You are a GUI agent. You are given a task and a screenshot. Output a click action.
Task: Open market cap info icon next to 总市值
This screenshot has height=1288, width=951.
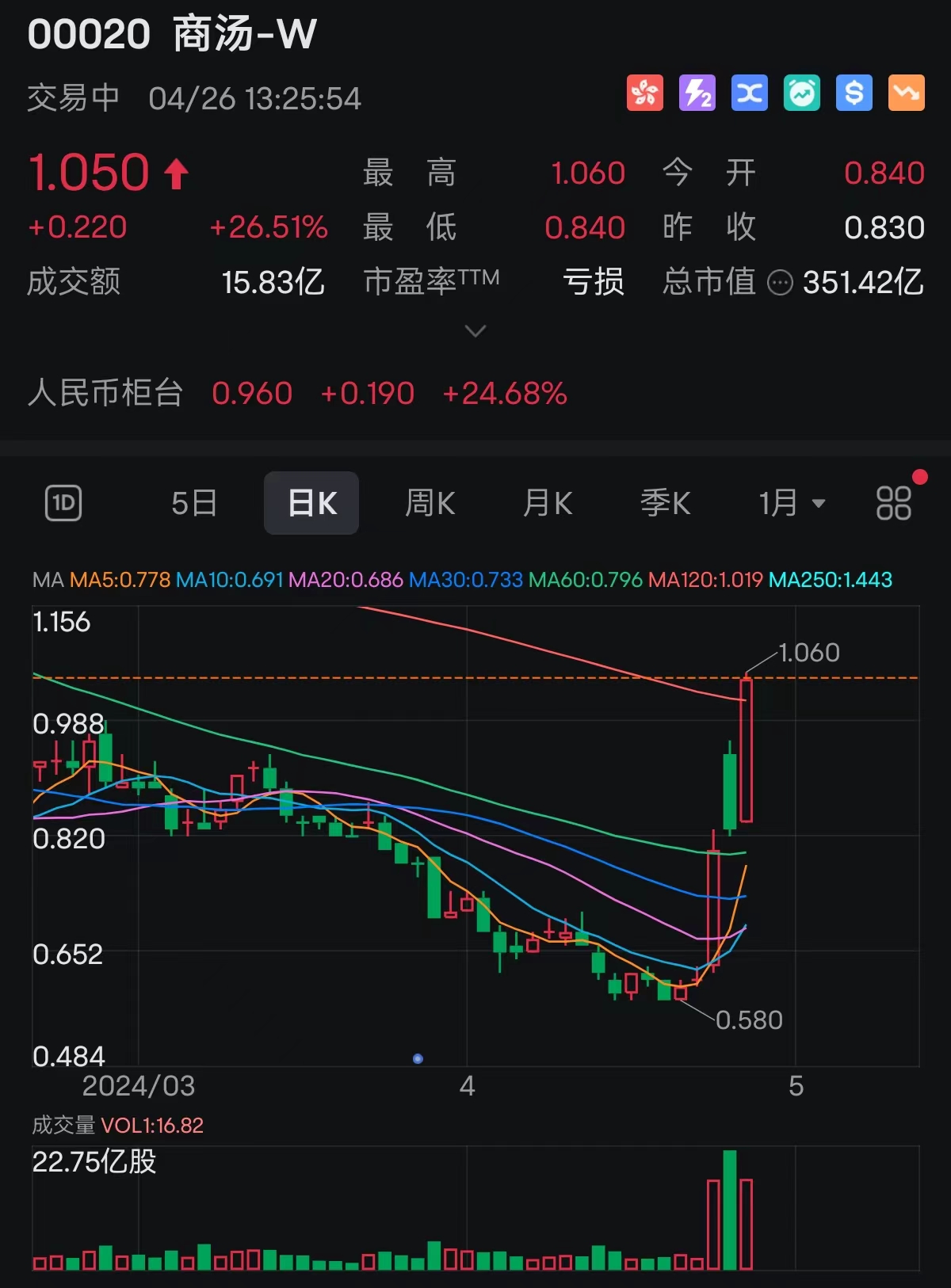[x=781, y=283]
